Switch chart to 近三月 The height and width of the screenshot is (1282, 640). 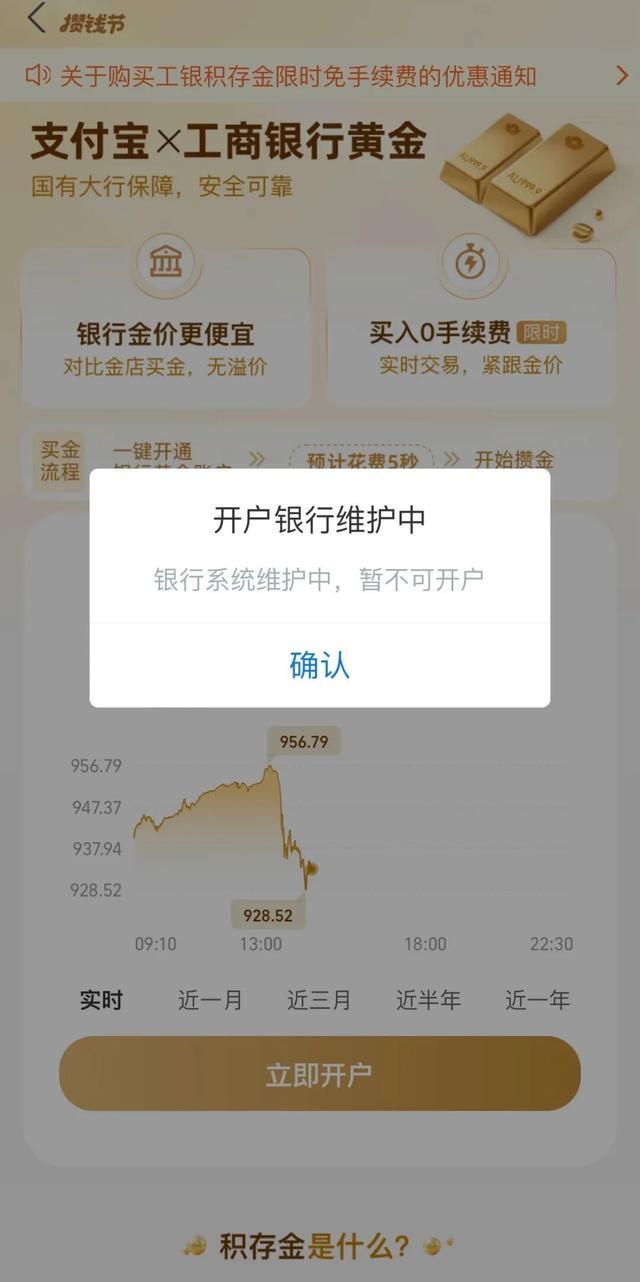[319, 999]
